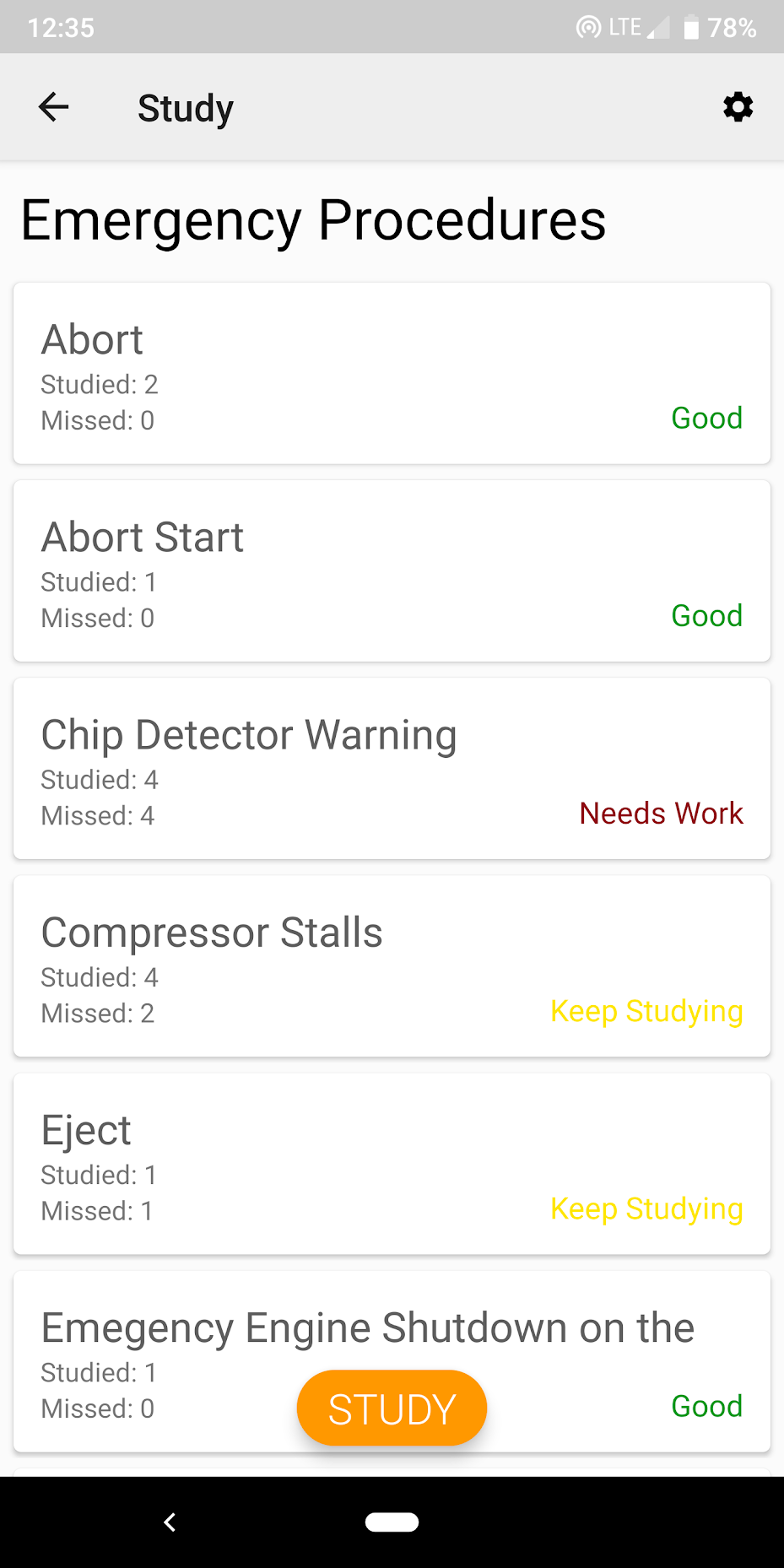
Task: Go to the home screen pill
Action: point(392,1522)
